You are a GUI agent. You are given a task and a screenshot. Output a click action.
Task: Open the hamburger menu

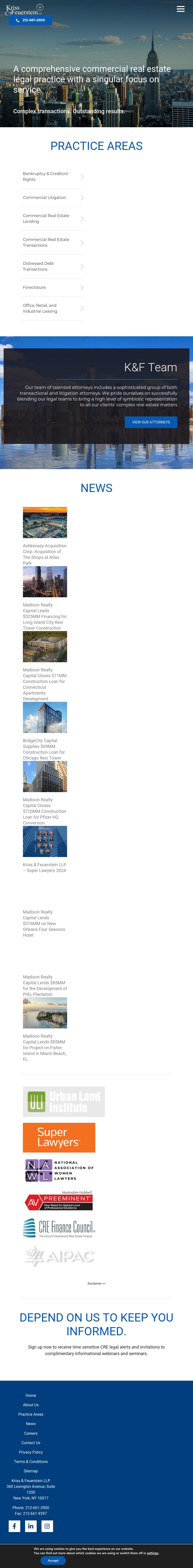pyautogui.click(x=180, y=8)
